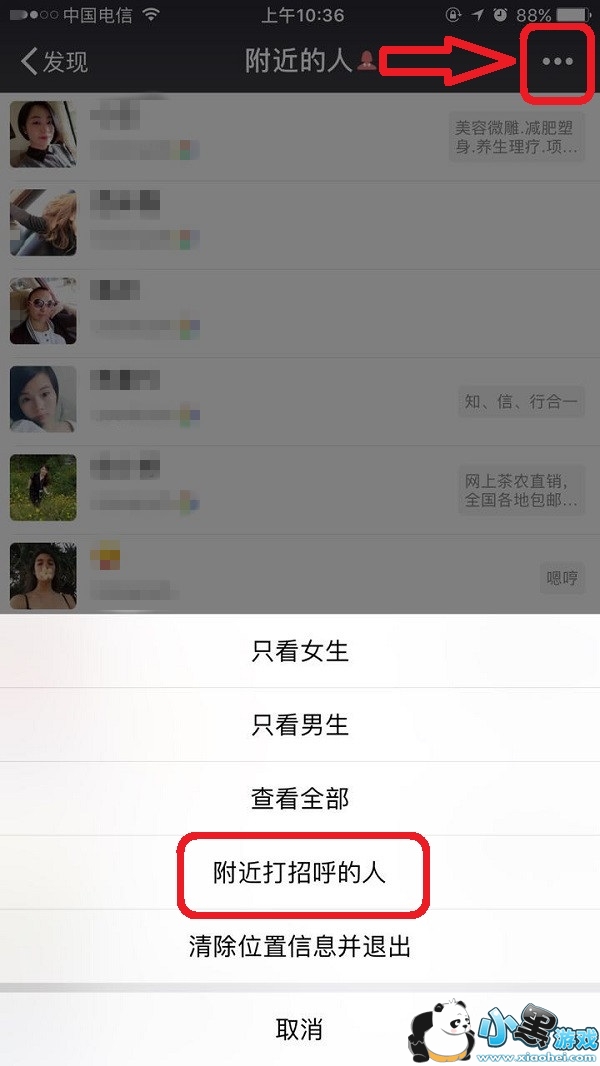
Task: Tap 清除位置信息并退出
Action: click(300, 946)
